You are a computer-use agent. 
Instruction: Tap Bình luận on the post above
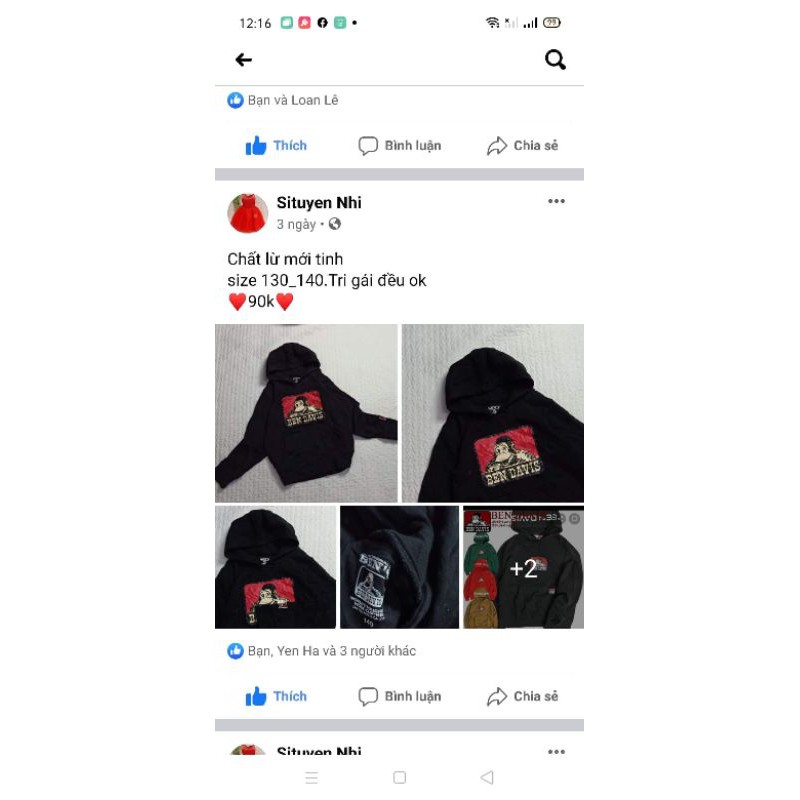click(400, 146)
